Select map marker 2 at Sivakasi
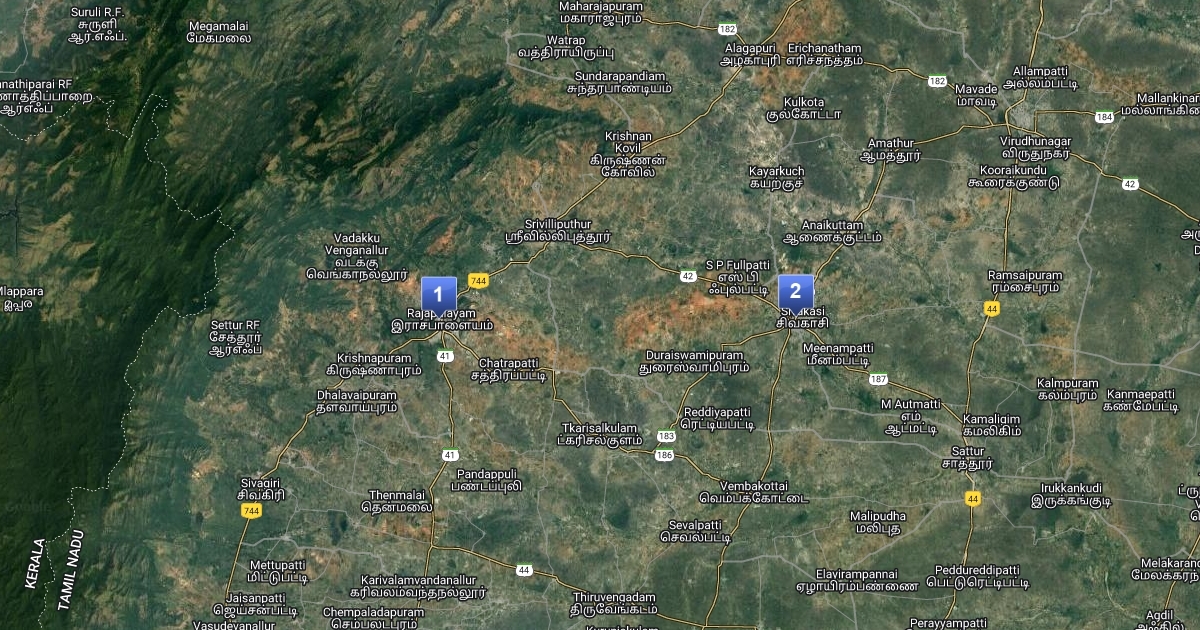This screenshot has height=630, width=1200. click(x=795, y=292)
